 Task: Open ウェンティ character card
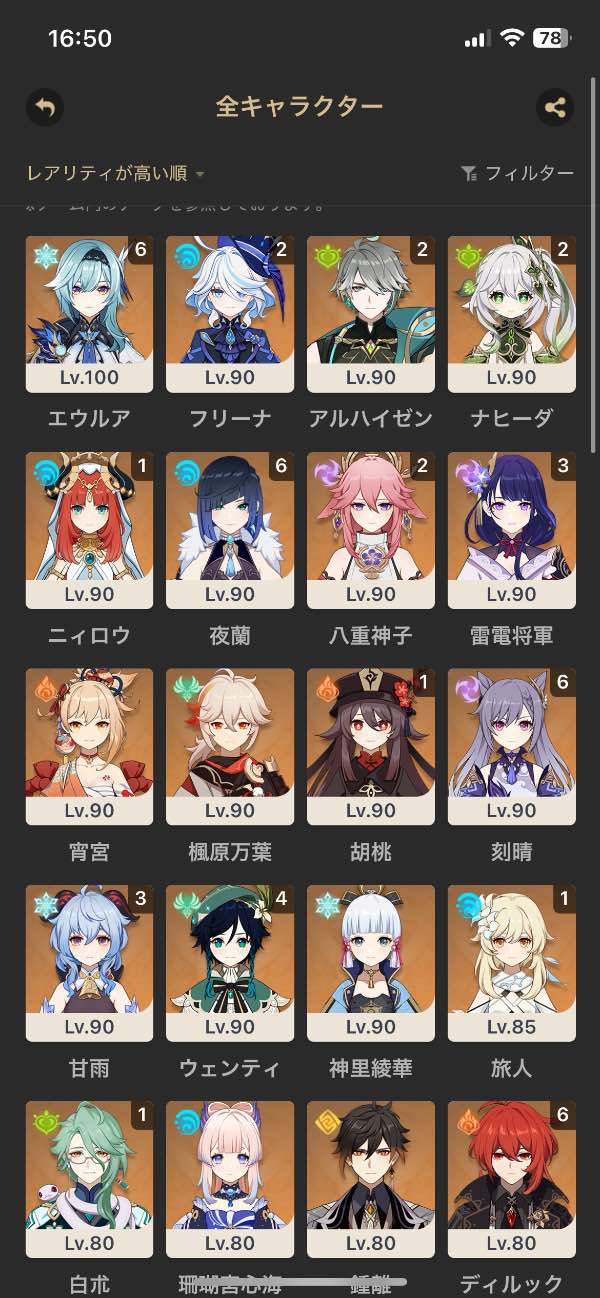[x=230, y=962]
